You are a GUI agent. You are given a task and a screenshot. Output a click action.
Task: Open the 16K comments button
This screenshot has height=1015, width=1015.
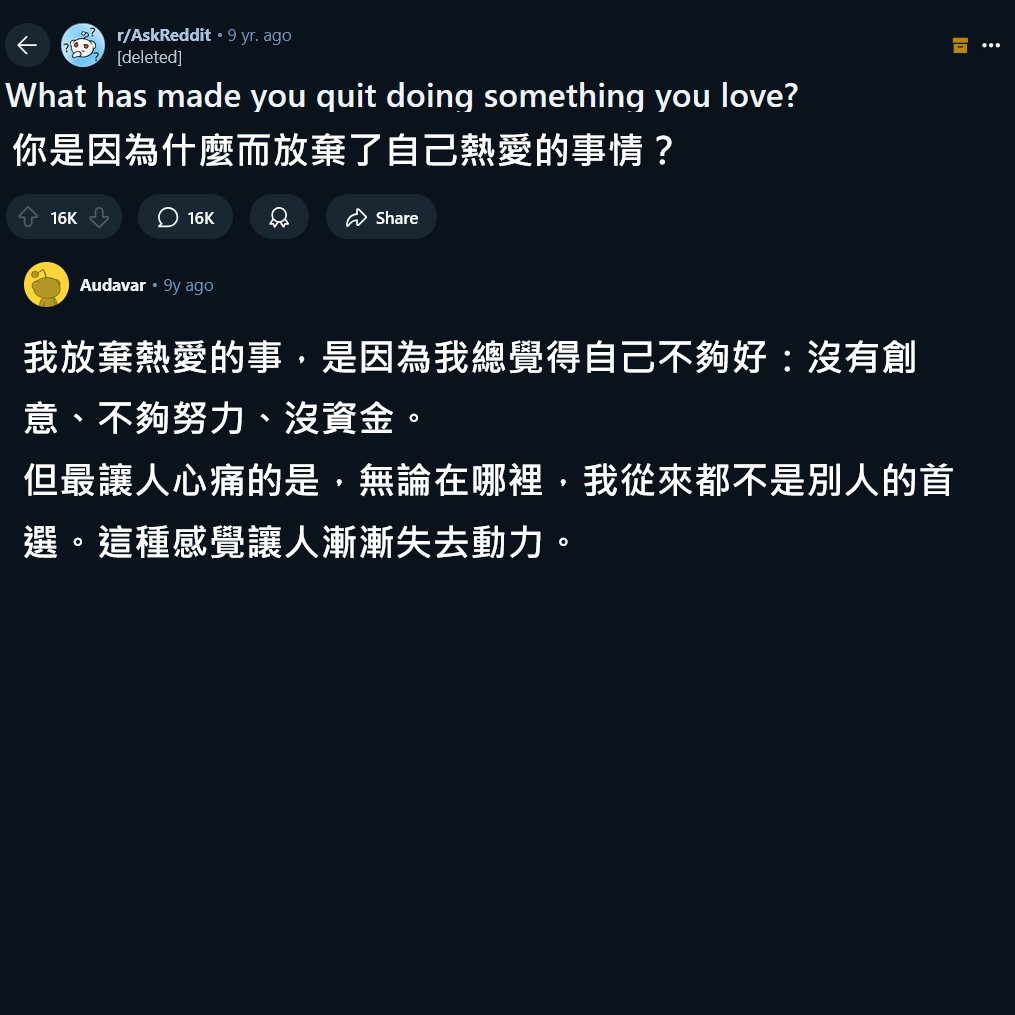(186, 217)
